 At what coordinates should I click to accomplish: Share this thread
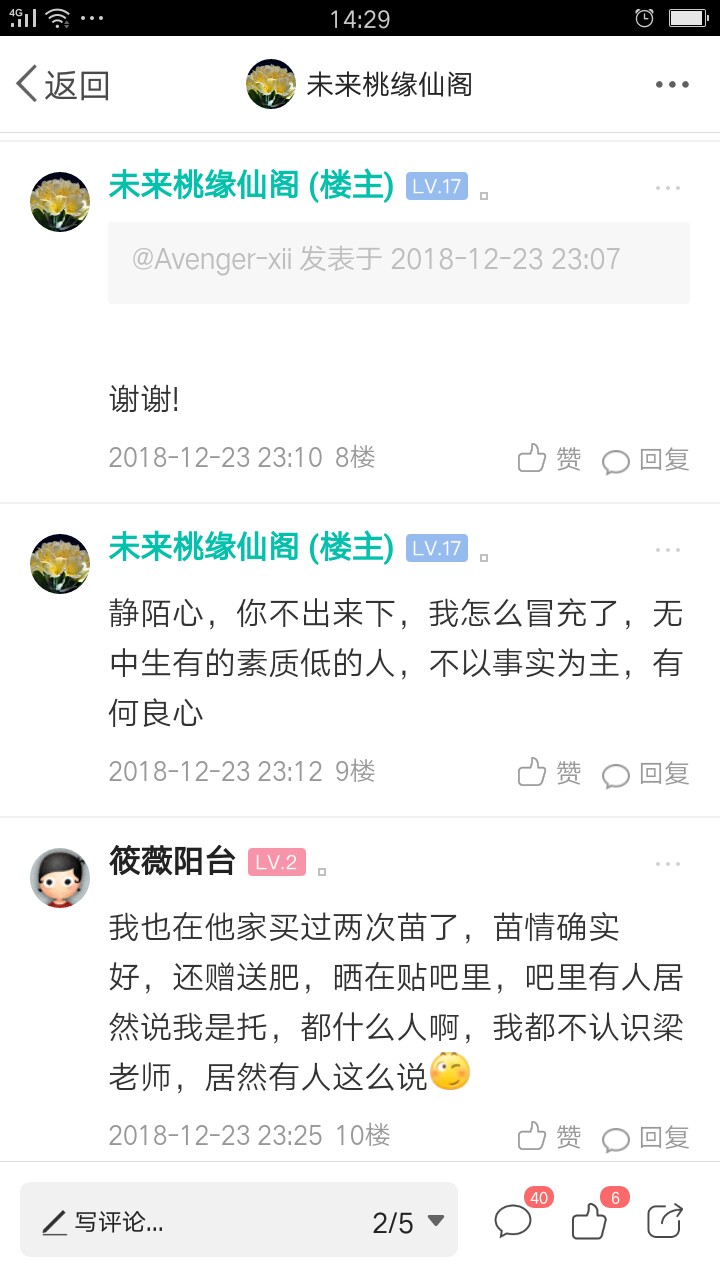click(664, 1221)
